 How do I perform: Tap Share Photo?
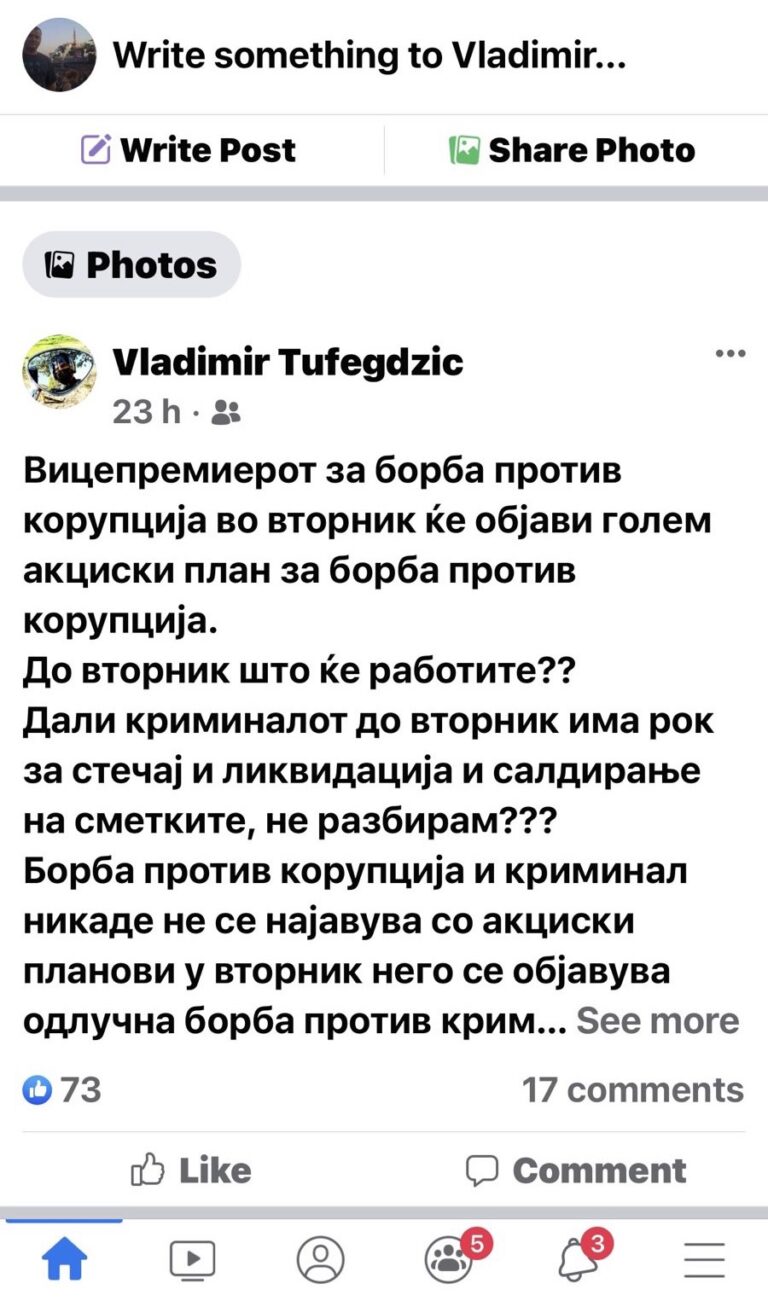[x=572, y=150]
